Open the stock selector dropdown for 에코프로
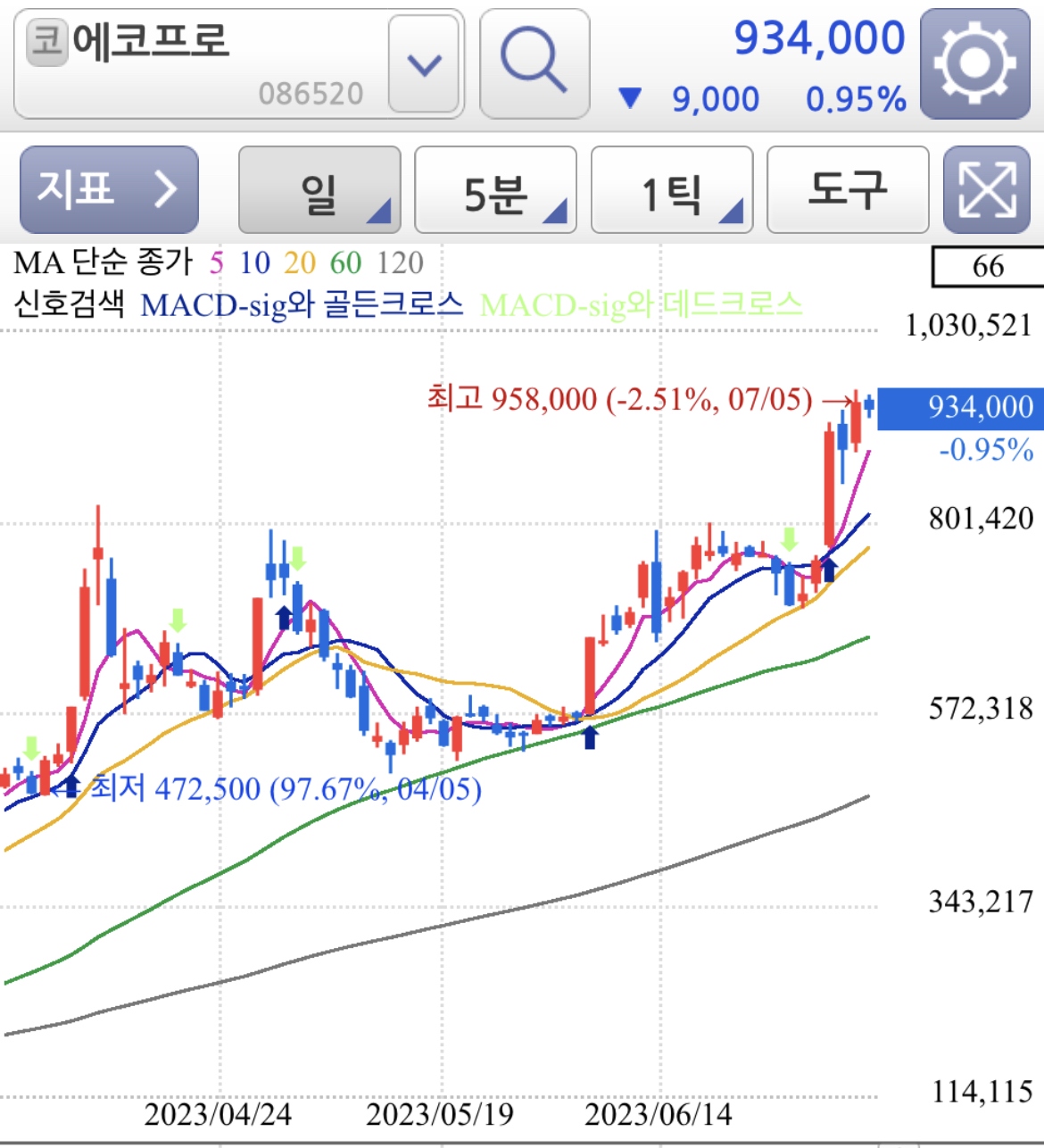1044x1148 pixels. pyautogui.click(x=424, y=63)
